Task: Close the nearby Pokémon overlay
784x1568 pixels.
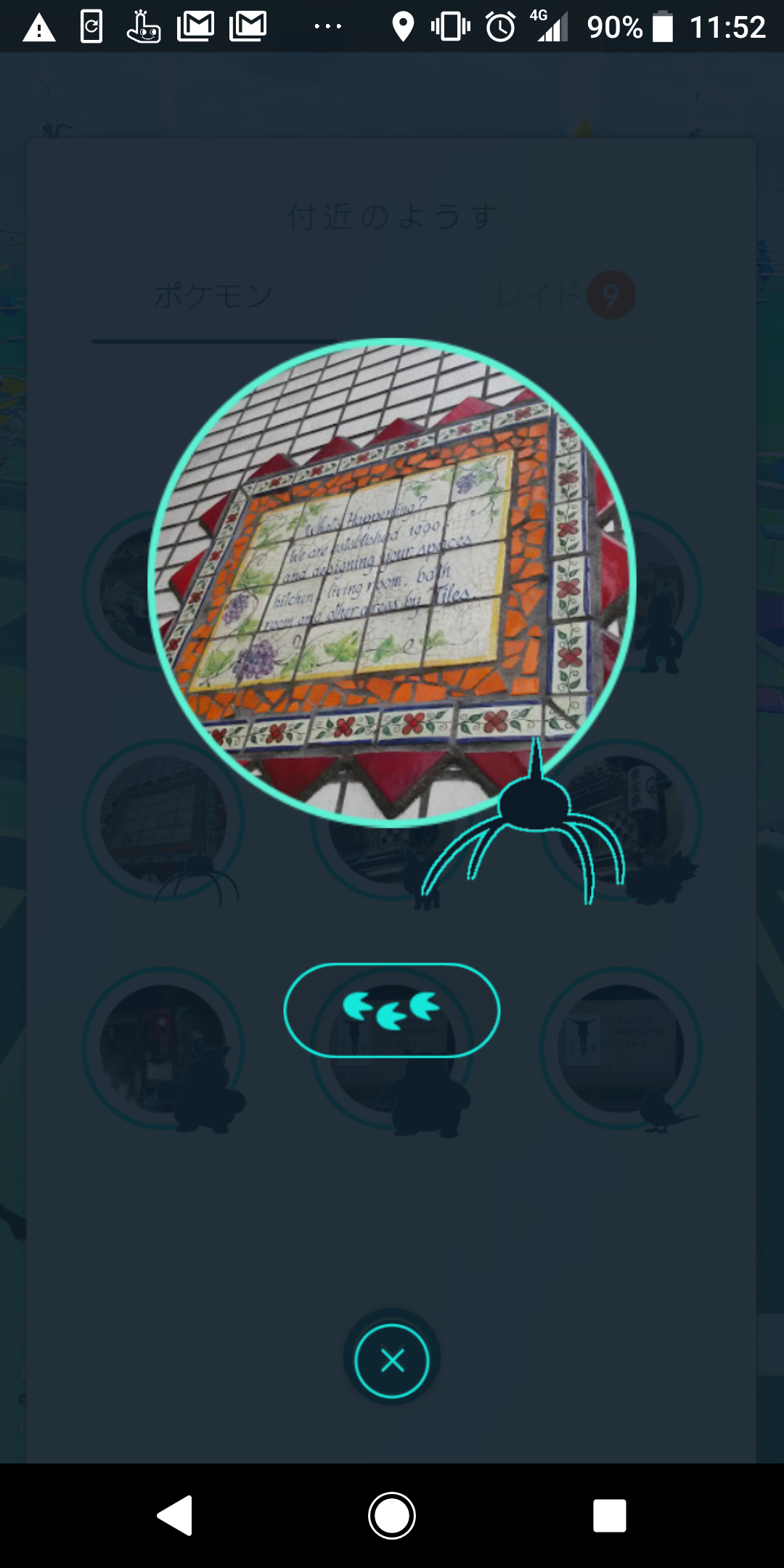Action: click(x=392, y=1360)
